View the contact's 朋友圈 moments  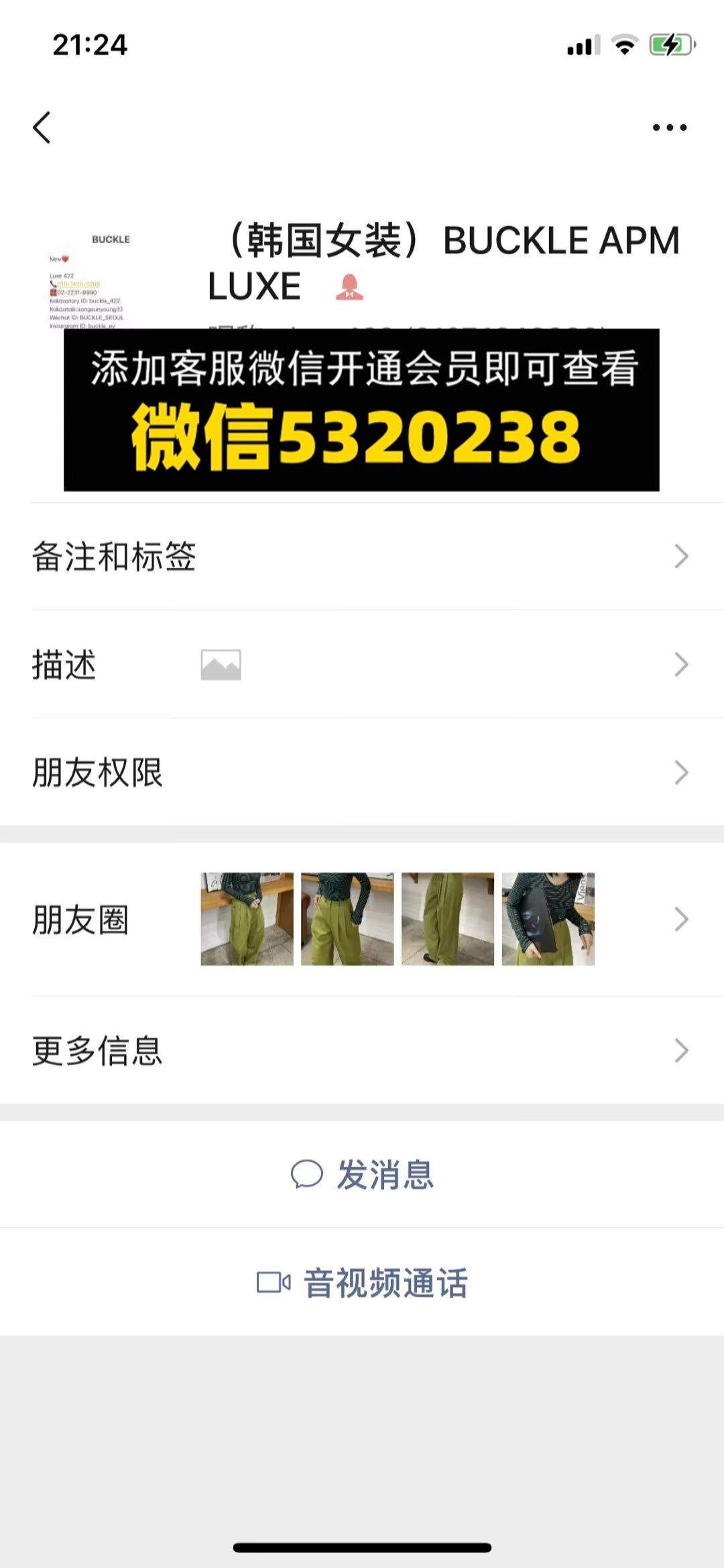[x=362, y=919]
